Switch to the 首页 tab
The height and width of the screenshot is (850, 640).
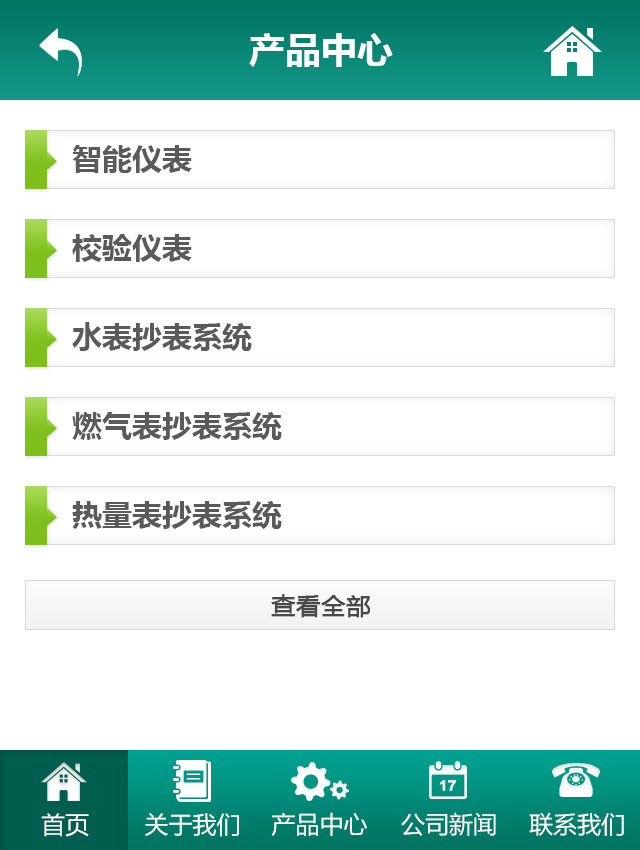point(64,800)
